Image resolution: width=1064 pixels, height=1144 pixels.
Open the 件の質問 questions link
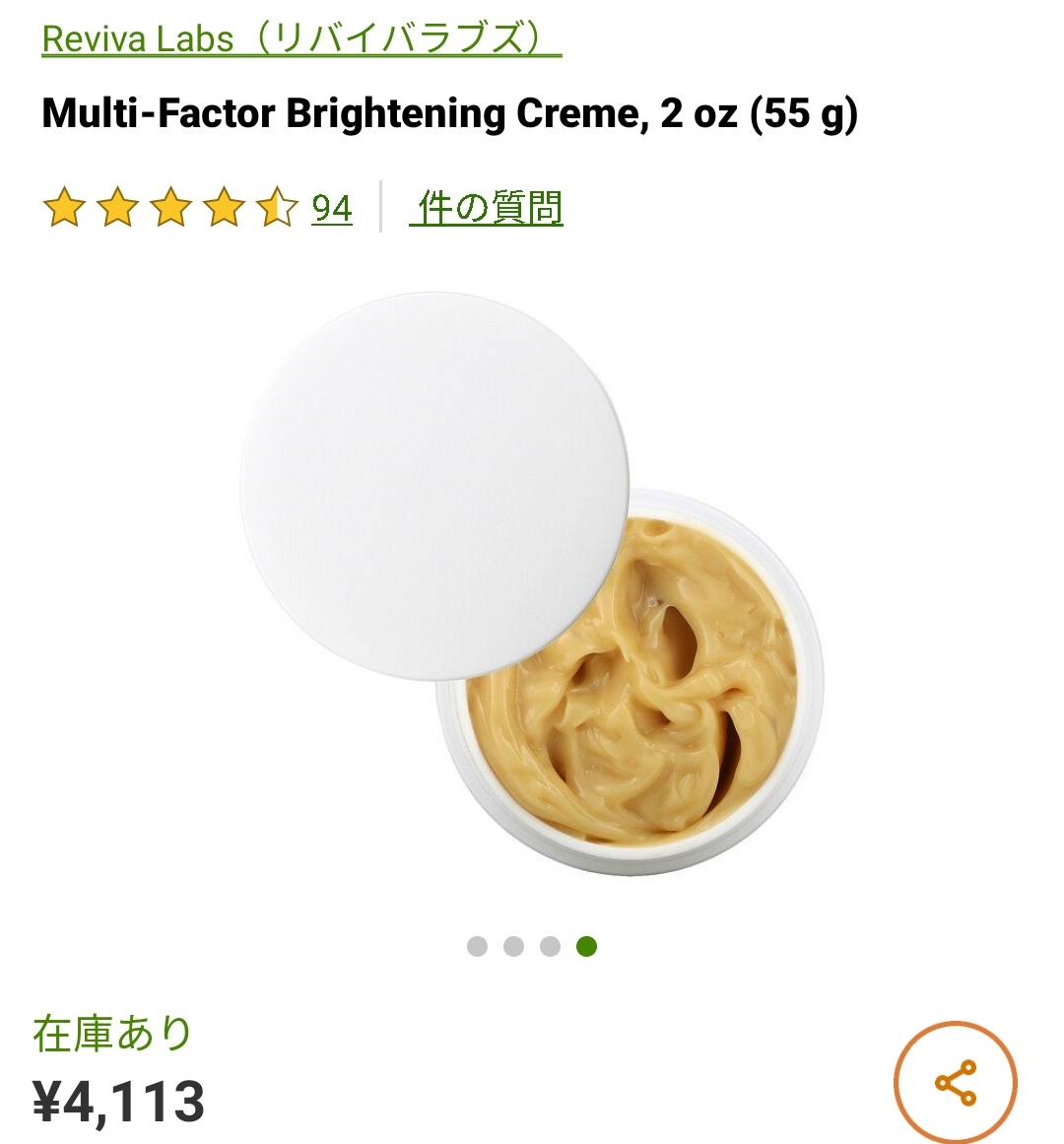[486, 209]
